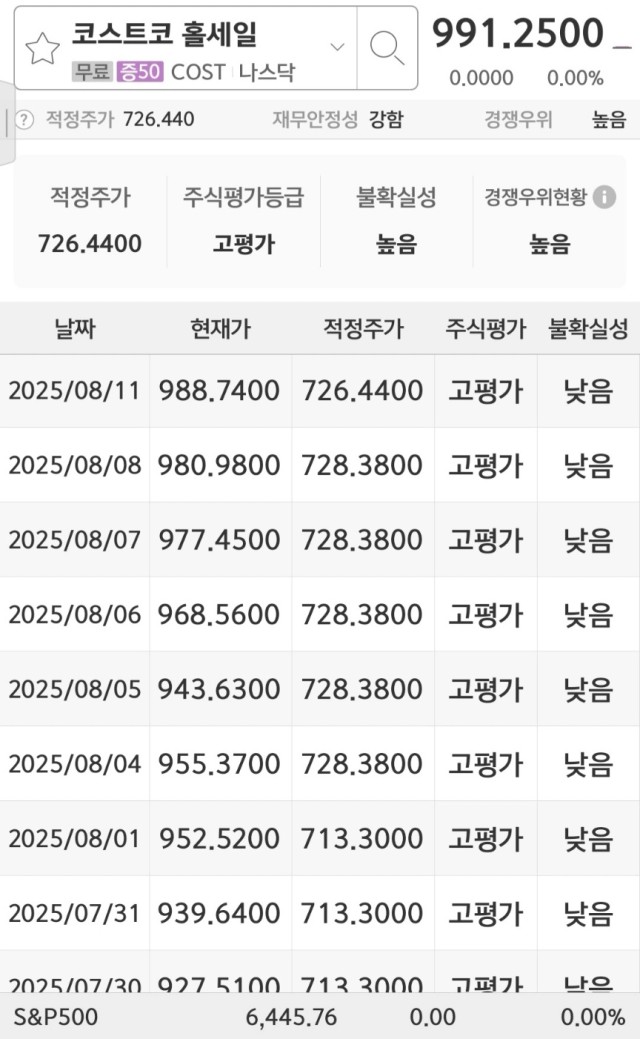View info for 경쟁우위현황
This screenshot has height=1039, width=640.
point(604,197)
